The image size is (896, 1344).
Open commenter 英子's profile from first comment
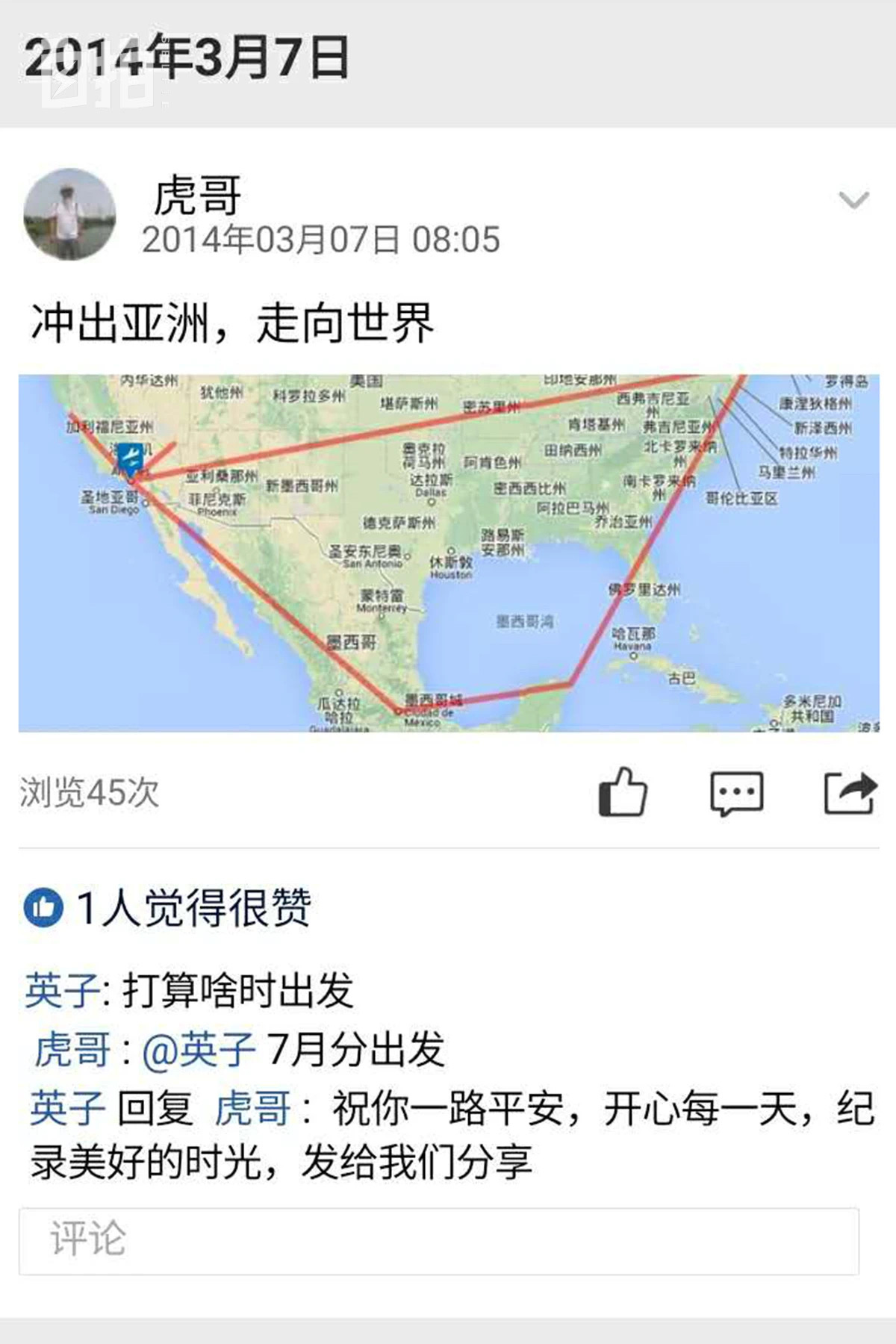[x=63, y=991]
